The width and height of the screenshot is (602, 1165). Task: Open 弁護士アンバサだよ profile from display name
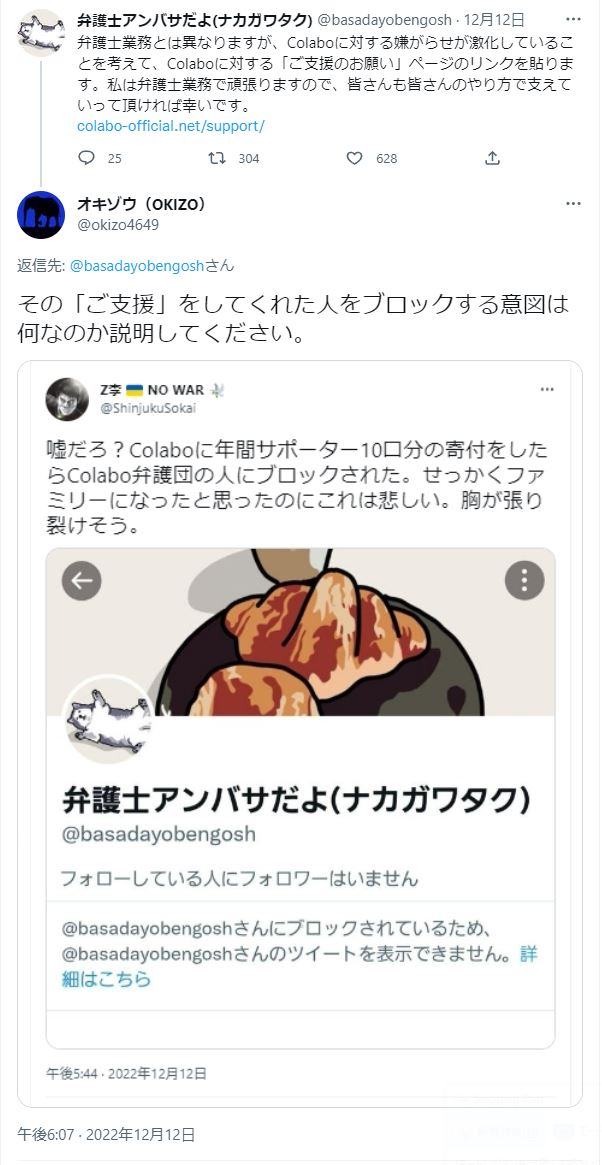click(196, 20)
